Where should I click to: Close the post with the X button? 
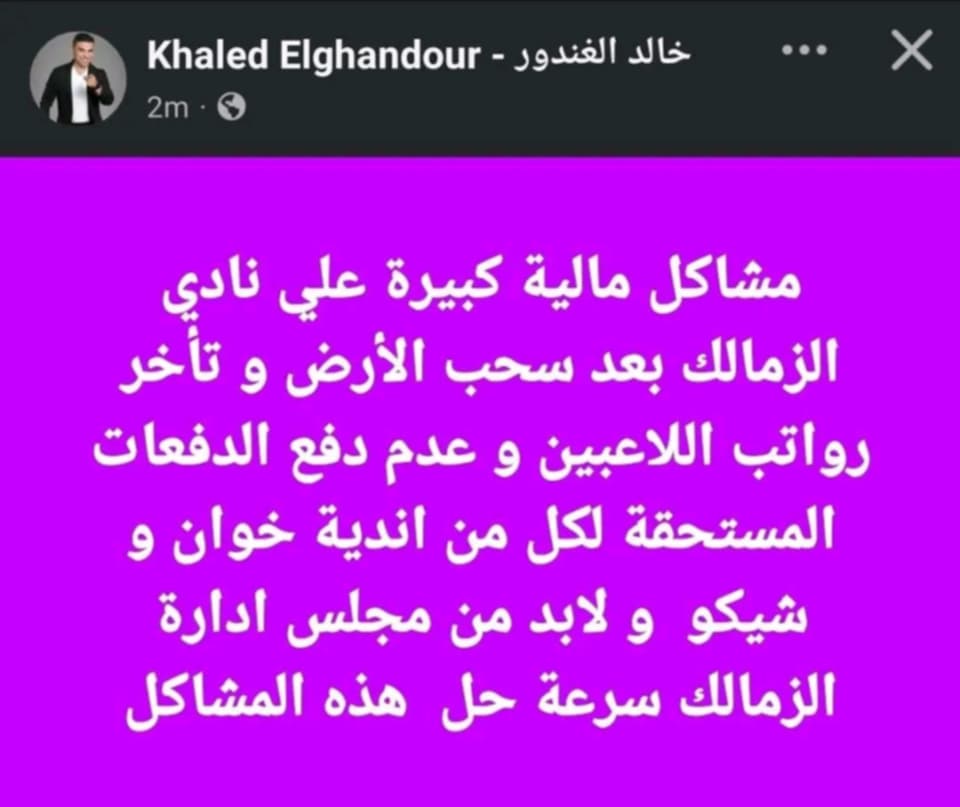(x=911, y=50)
